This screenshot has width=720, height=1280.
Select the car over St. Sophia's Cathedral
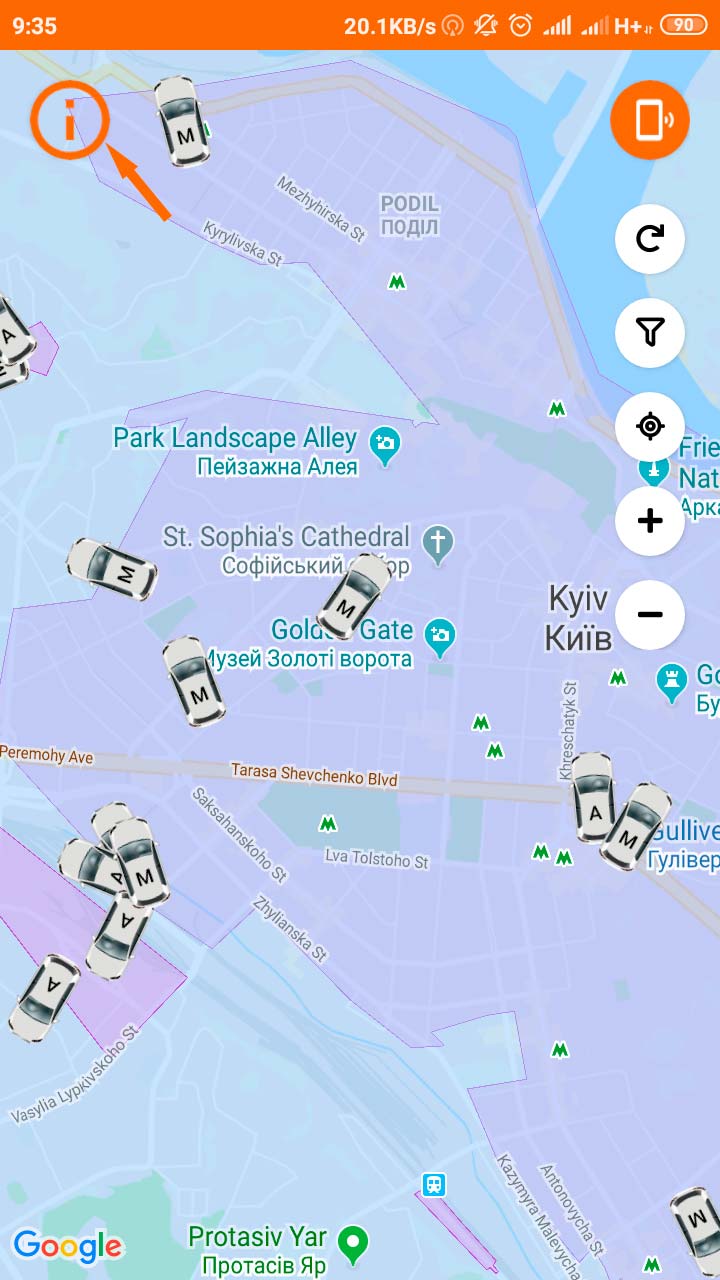tap(352, 596)
